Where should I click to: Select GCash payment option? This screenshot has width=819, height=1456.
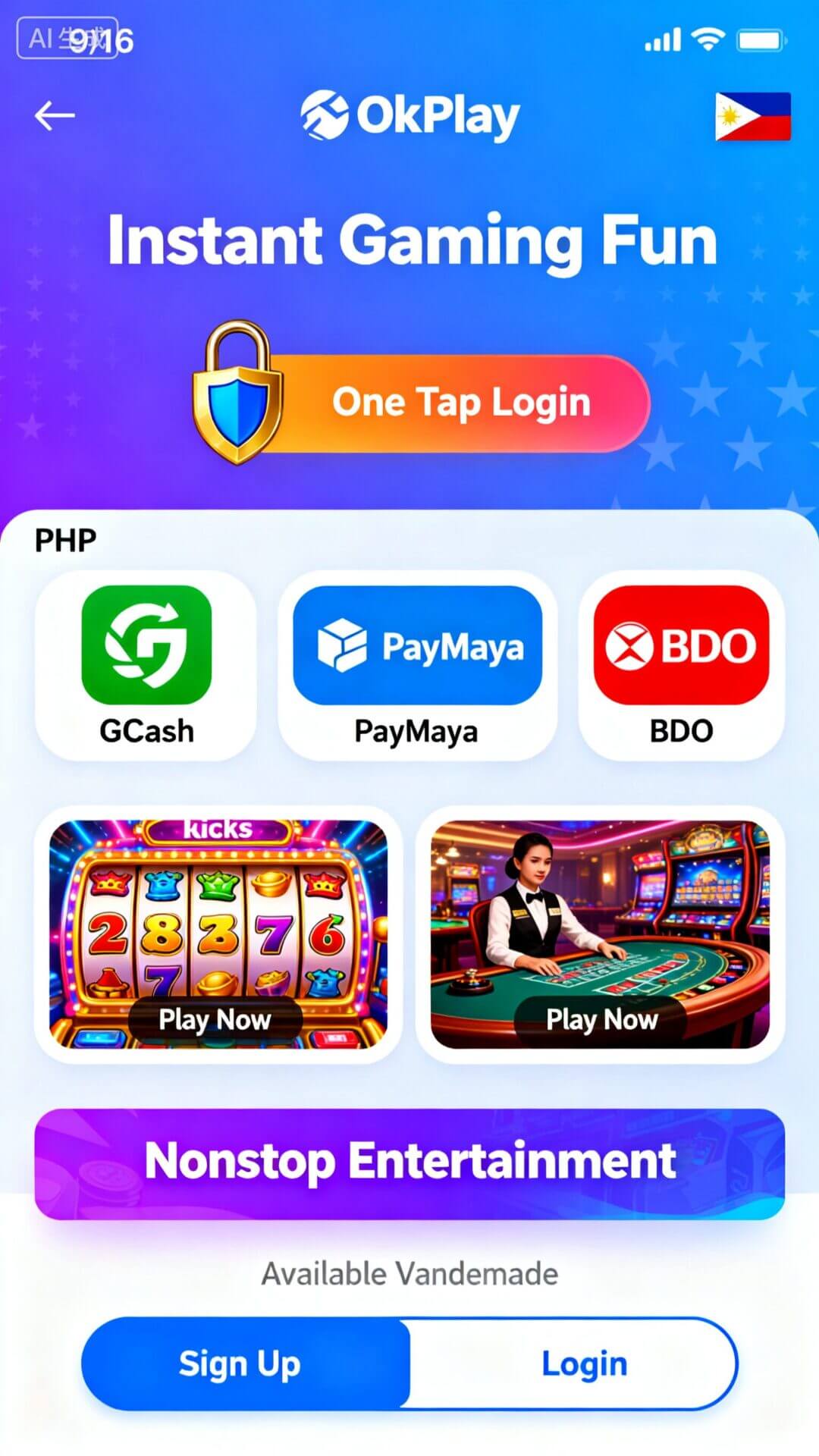[x=146, y=666]
